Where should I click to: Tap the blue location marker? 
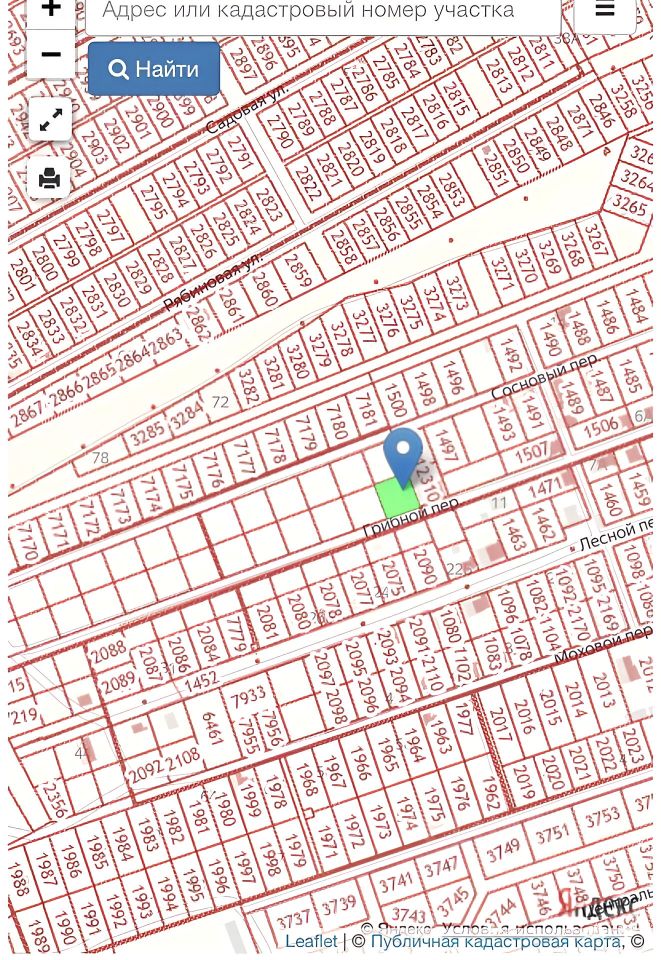point(403,455)
